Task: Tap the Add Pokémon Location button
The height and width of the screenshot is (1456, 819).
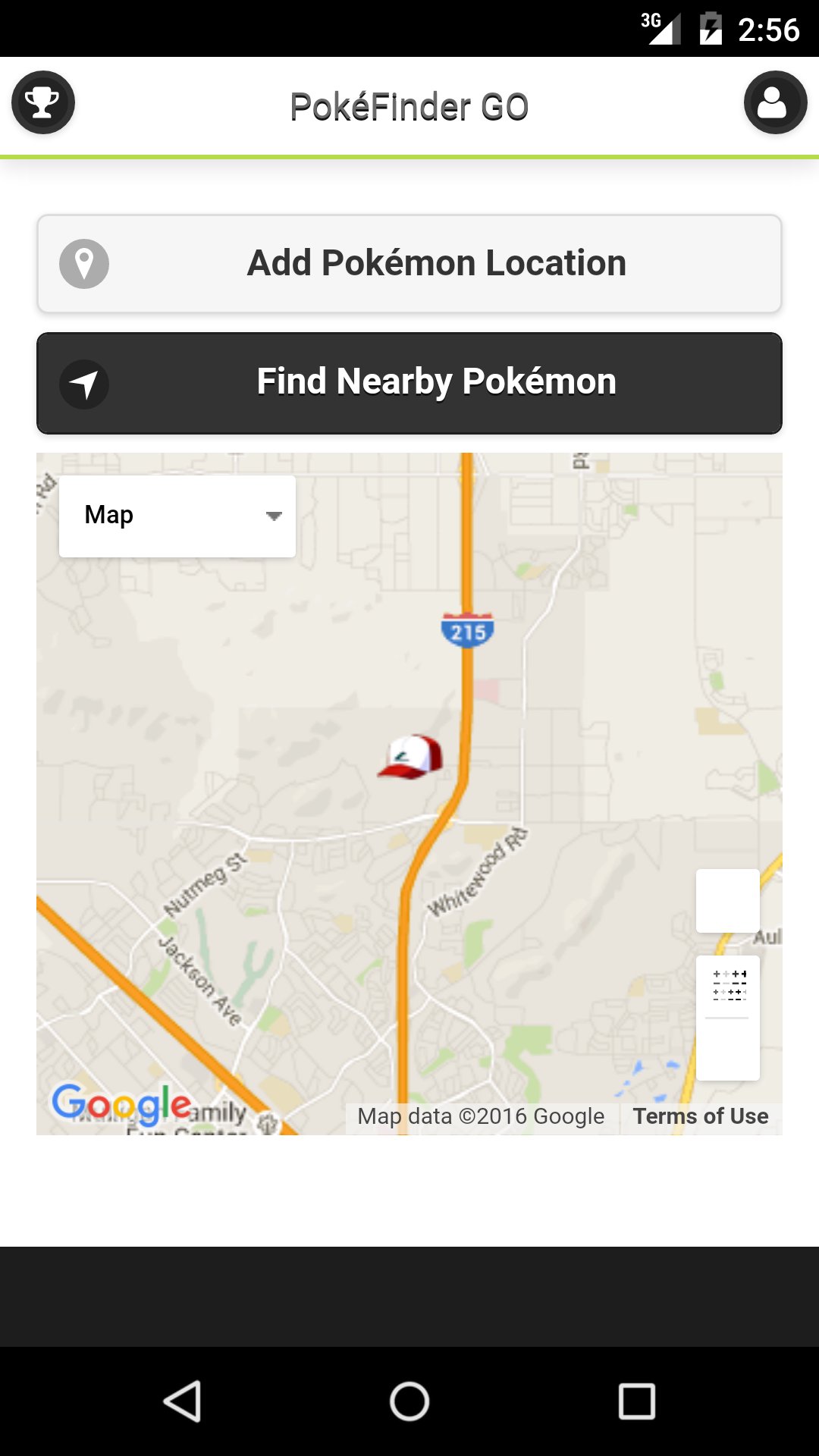Action: (409, 263)
